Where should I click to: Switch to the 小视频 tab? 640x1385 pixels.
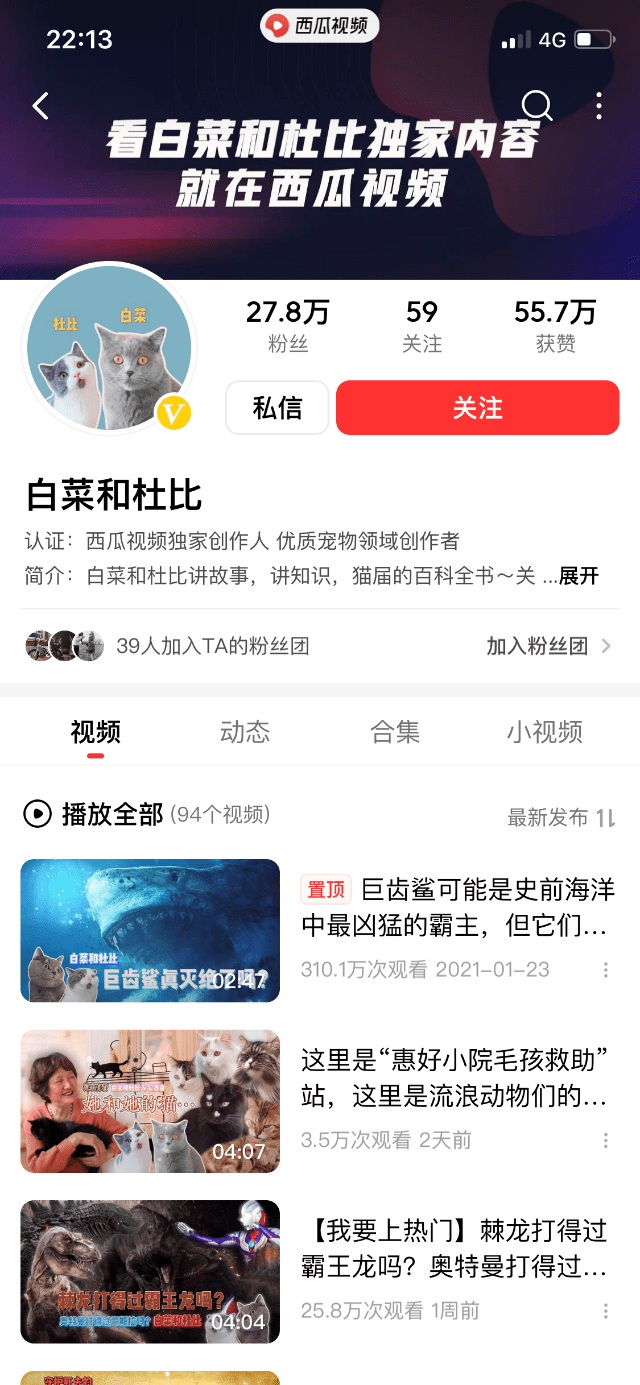tap(544, 732)
